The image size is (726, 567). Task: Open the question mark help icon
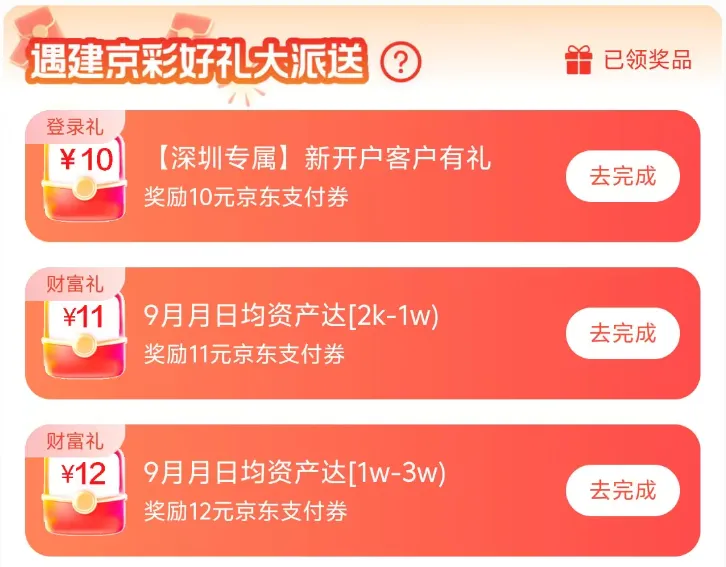pos(401,62)
